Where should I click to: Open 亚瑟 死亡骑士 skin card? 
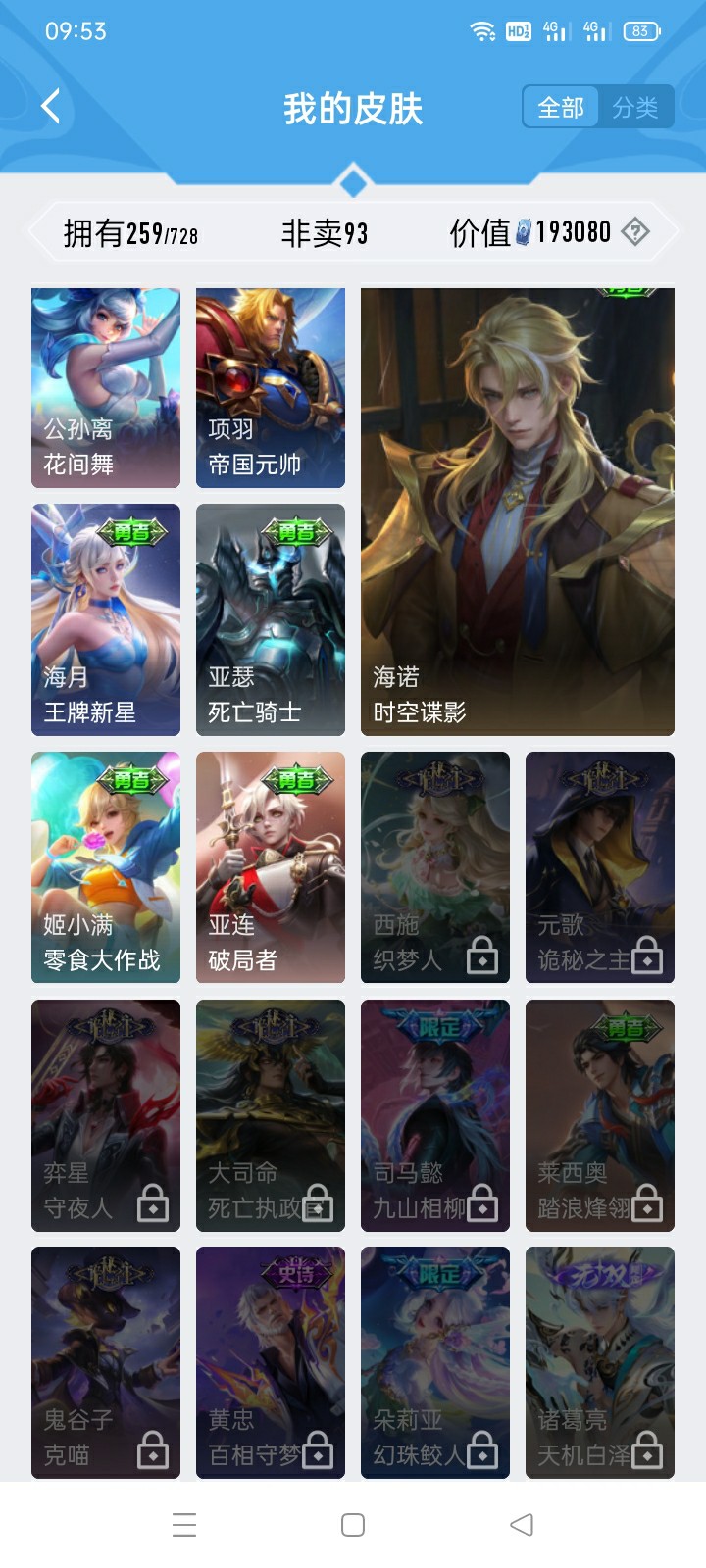pyautogui.click(x=271, y=619)
